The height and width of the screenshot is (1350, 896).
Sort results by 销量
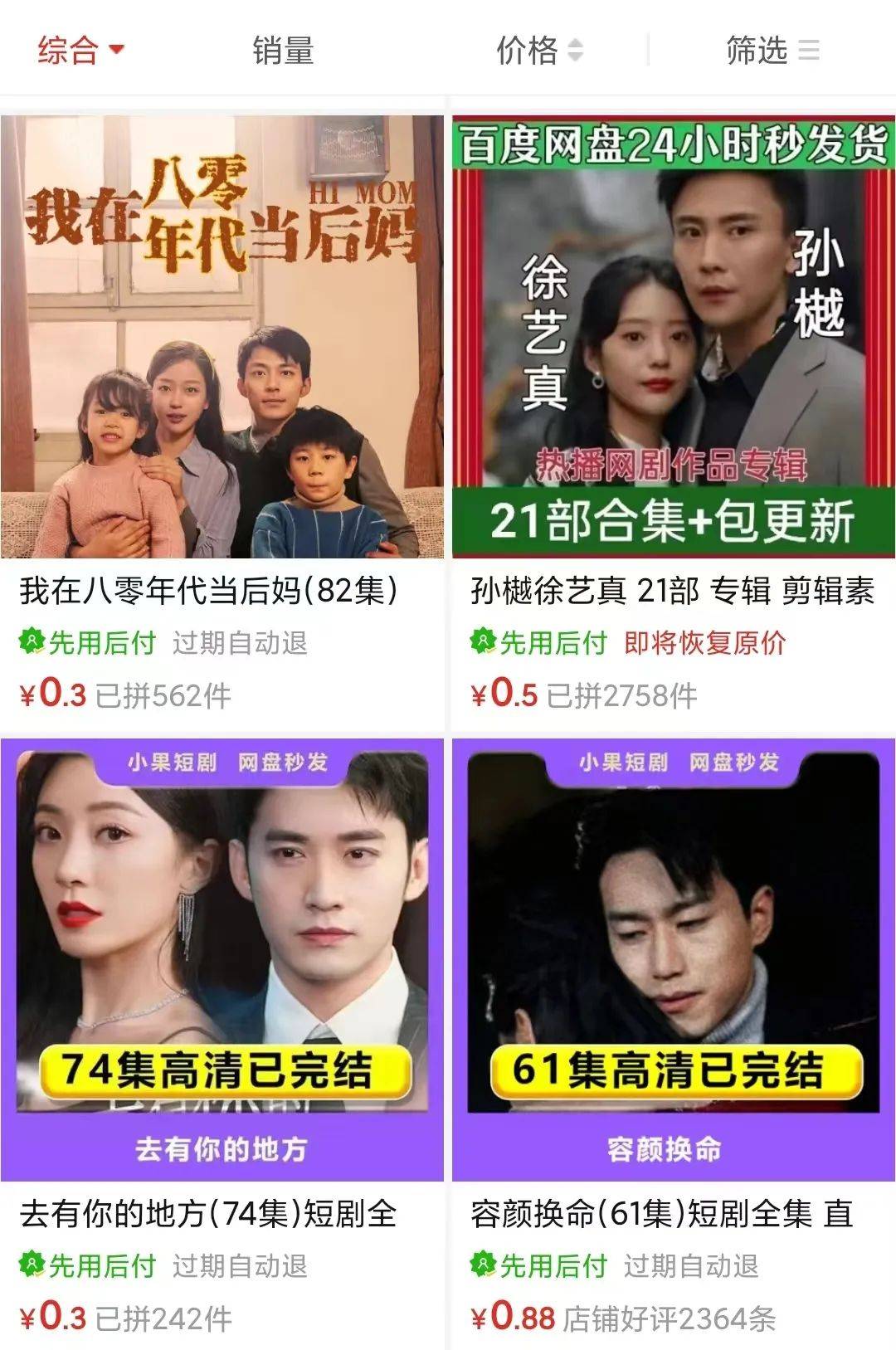pos(283,51)
